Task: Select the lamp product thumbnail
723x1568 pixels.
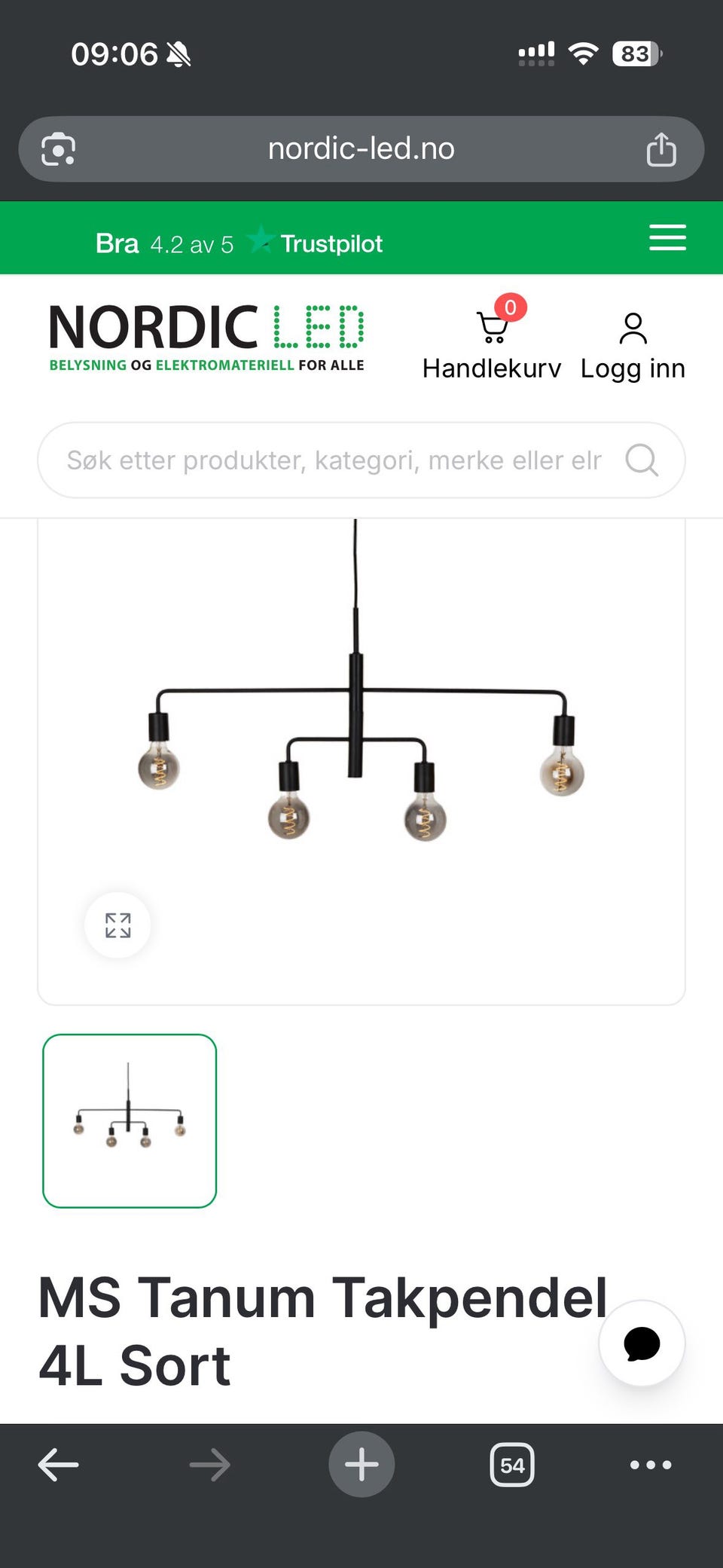Action: point(130,1120)
